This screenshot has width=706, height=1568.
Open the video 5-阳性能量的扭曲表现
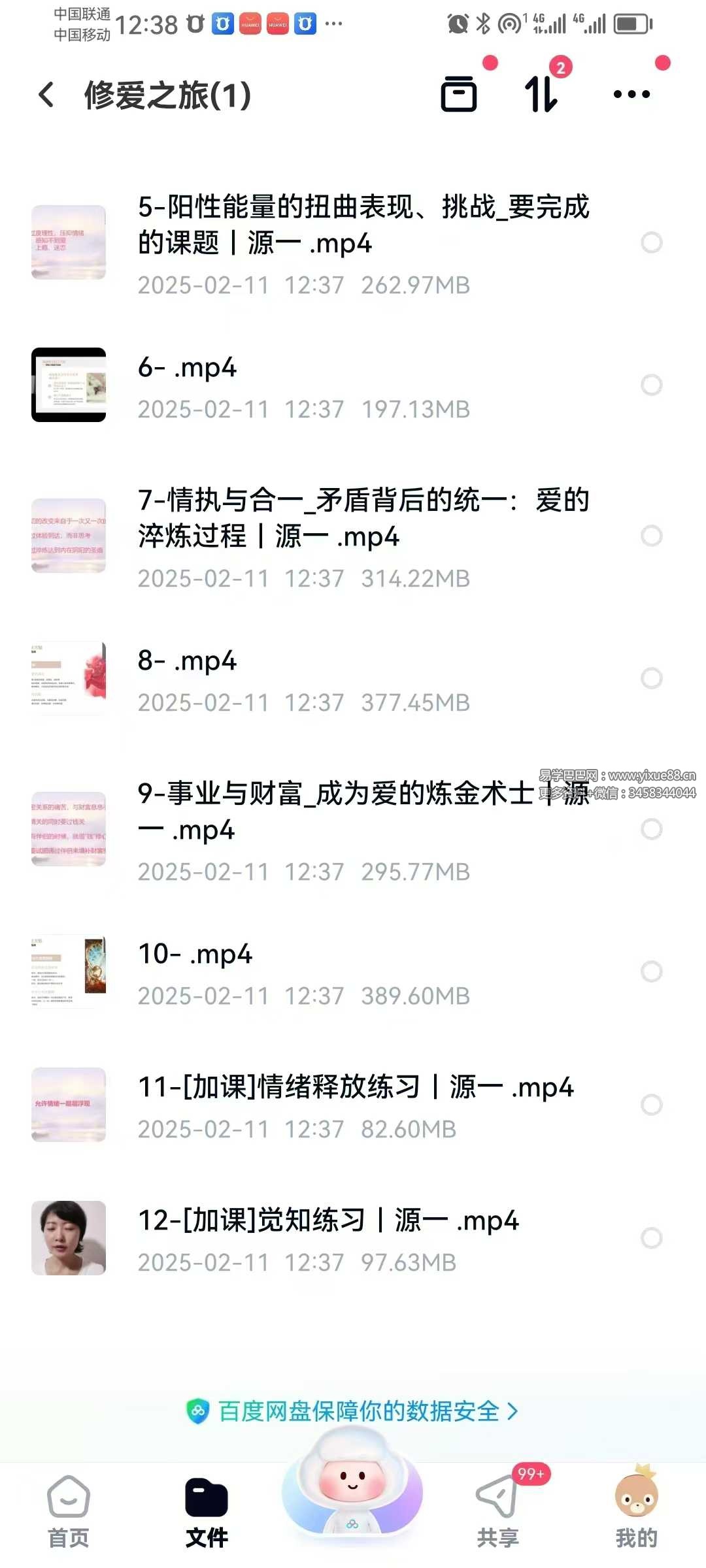point(363,225)
